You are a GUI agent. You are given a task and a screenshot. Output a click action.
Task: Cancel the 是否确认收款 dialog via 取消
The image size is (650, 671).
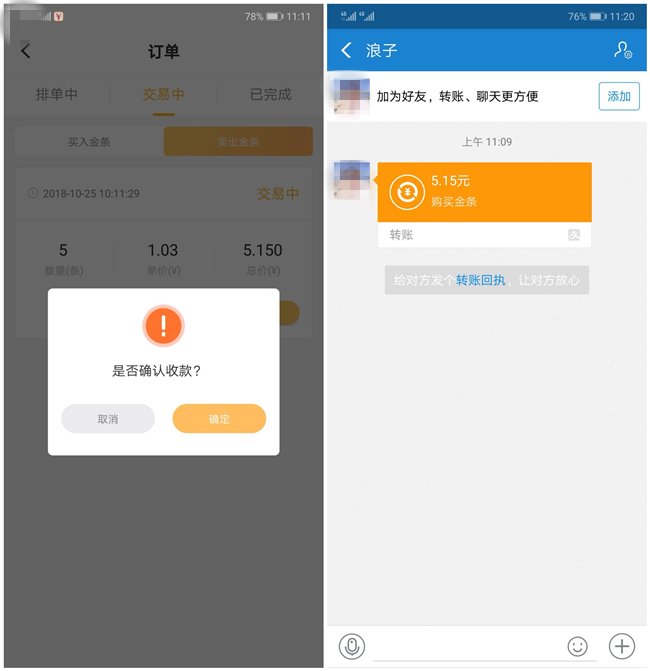point(108,419)
